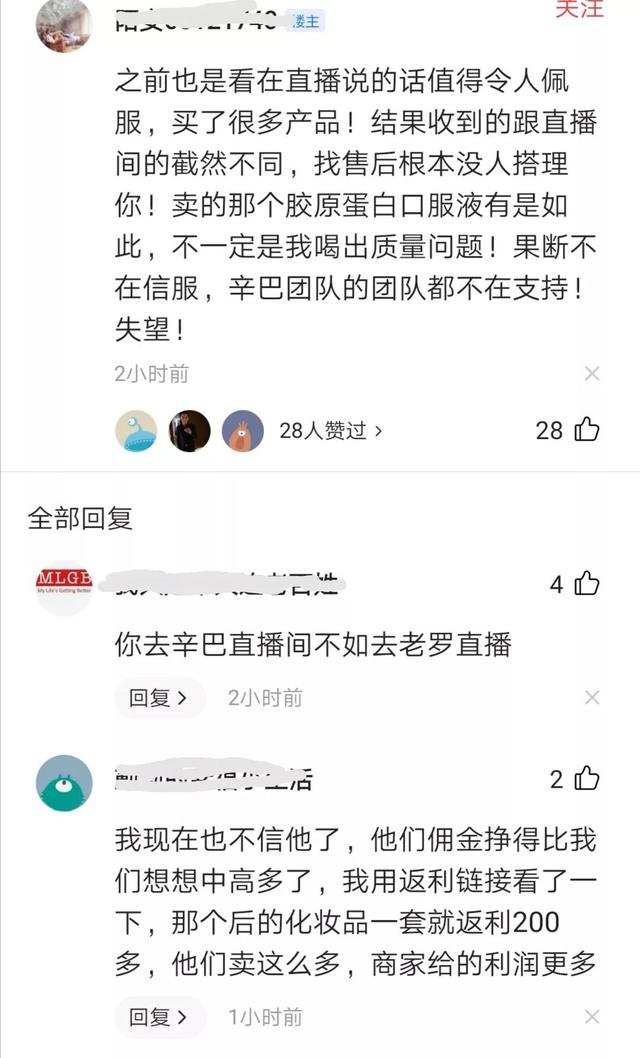Like the reply about 佣金 and 返利

point(587,779)
